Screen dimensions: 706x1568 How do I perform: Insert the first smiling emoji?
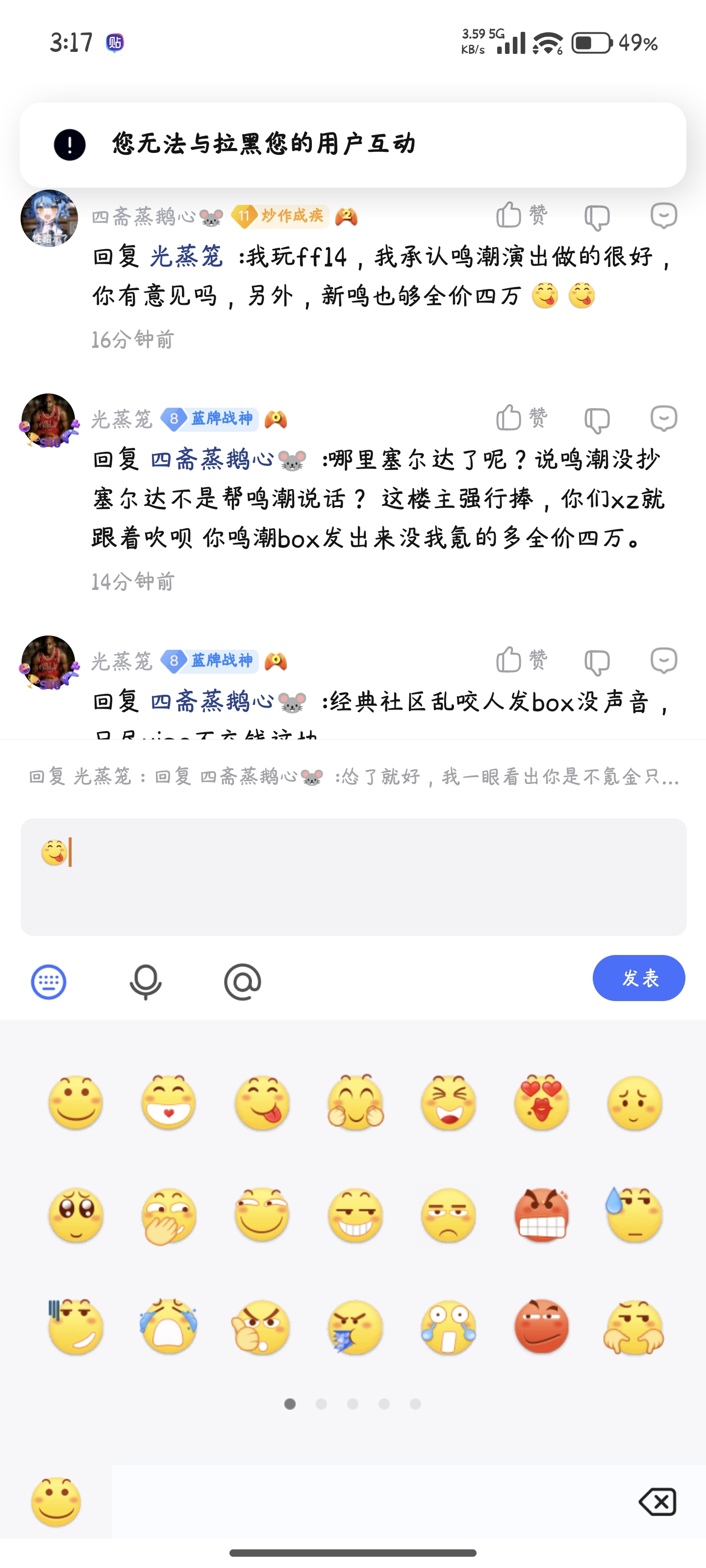pos(76,1102)
